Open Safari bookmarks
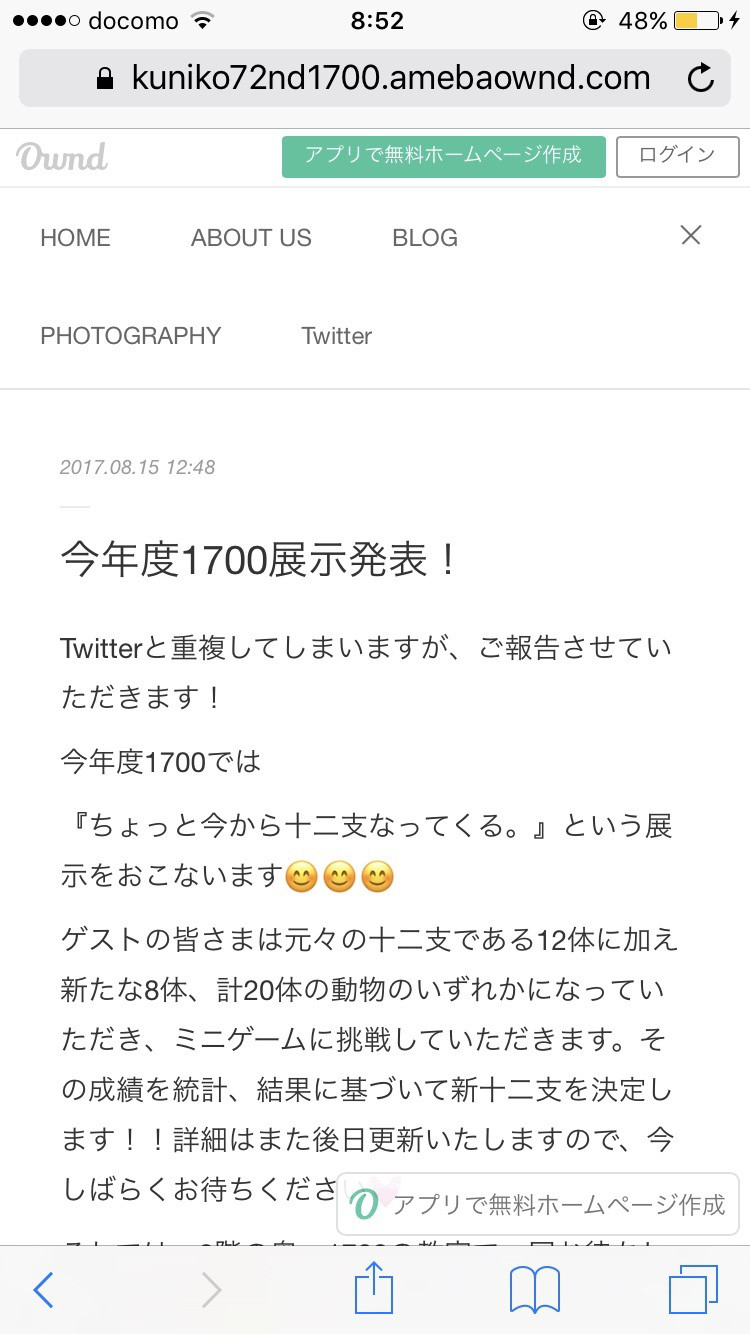This screenshot has width=750, height=1334. click(x=534, y=1290)
